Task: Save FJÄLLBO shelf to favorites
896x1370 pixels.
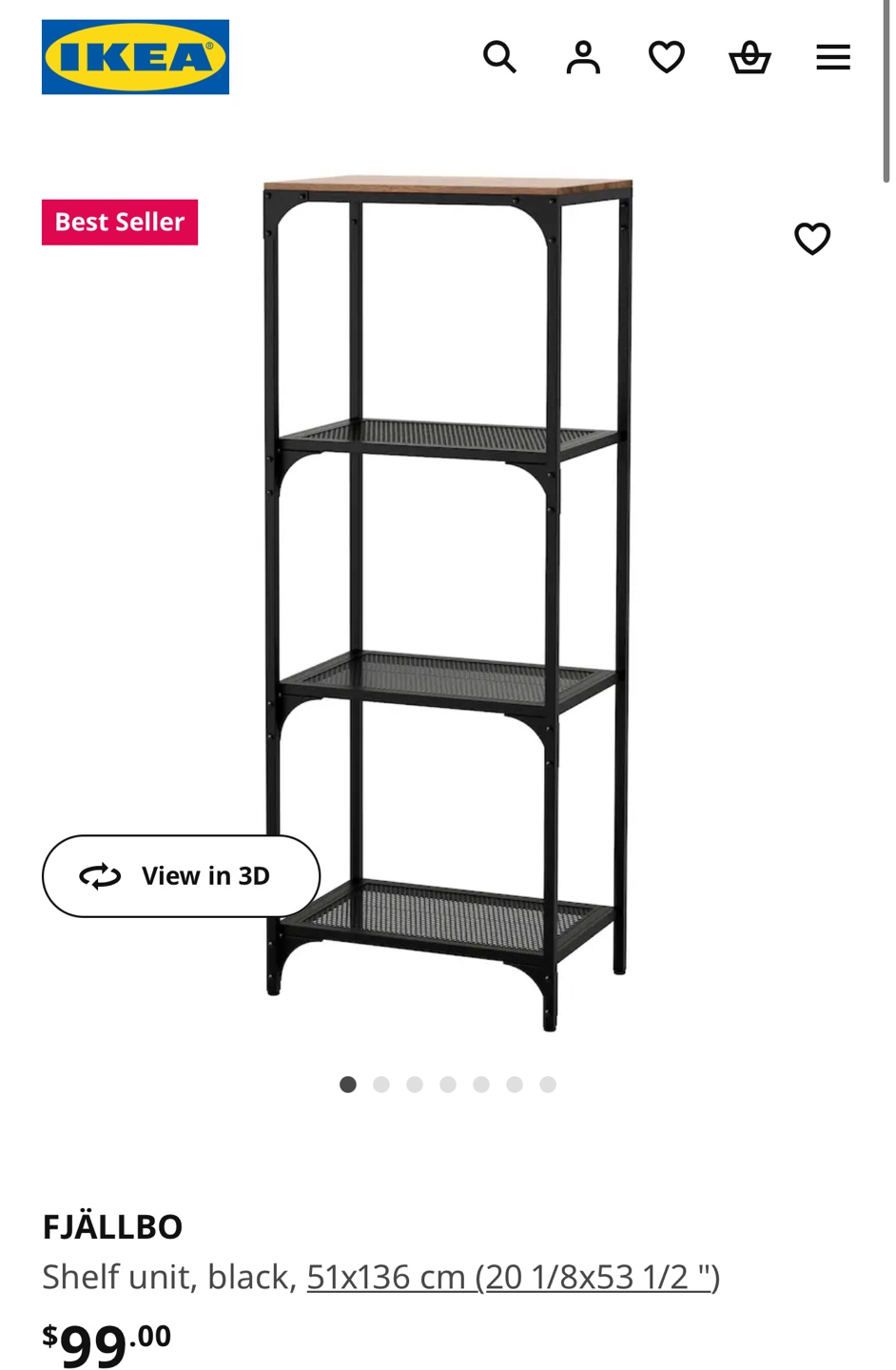Action: tap(811, 238)
